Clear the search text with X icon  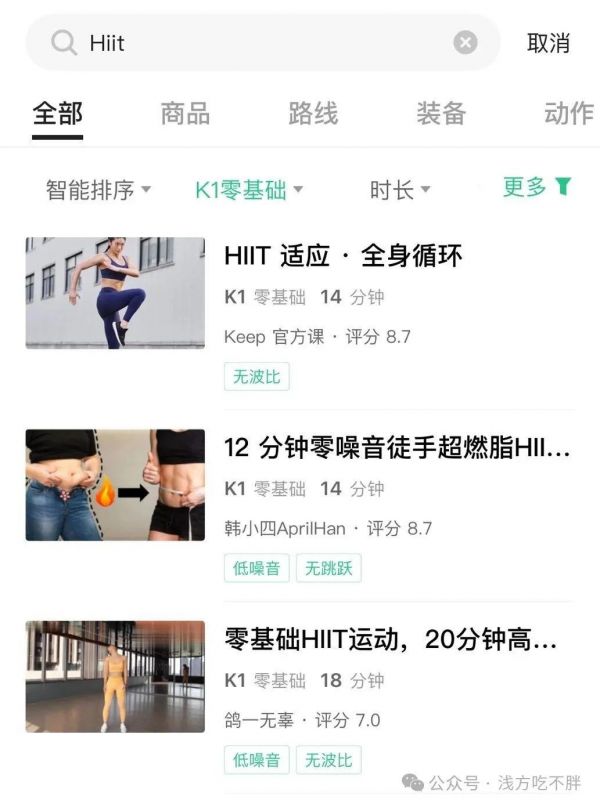pos(465,43)
